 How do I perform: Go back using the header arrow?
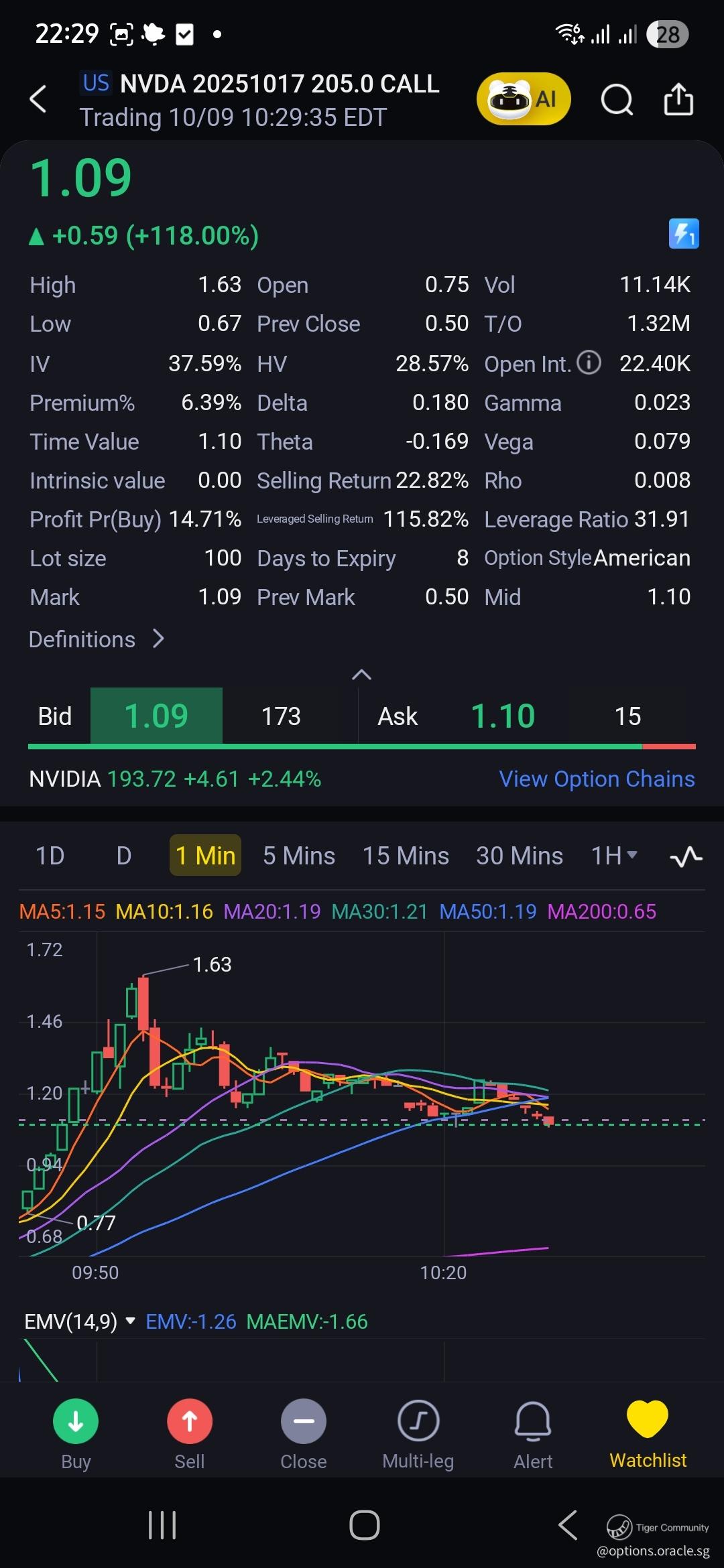click(38, 100)
